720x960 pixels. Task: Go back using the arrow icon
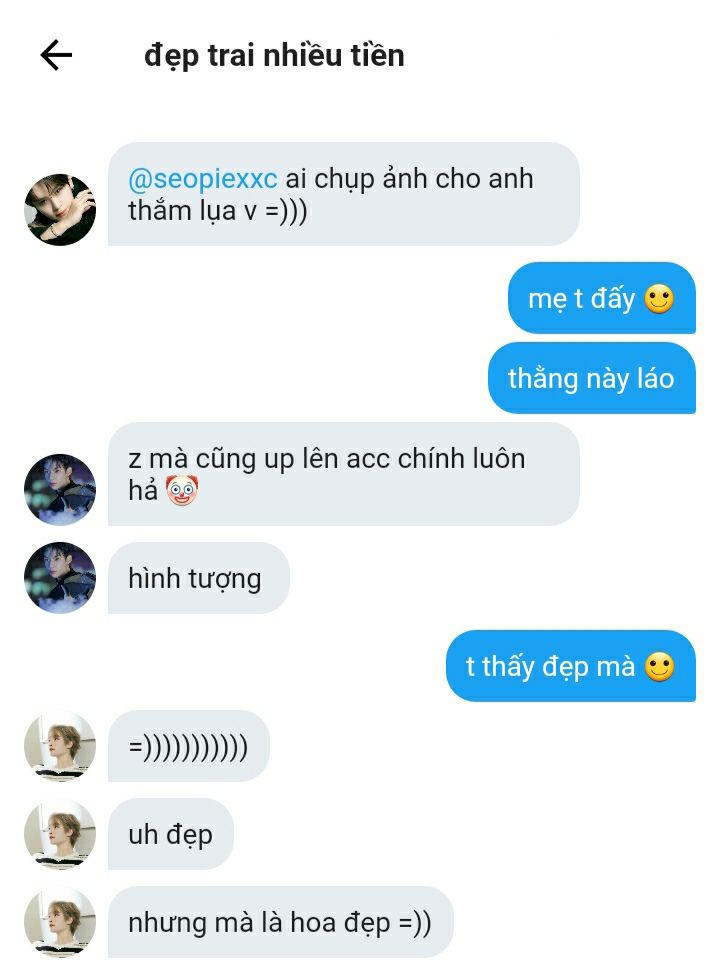pyautogui.click(x=56, y=55)
